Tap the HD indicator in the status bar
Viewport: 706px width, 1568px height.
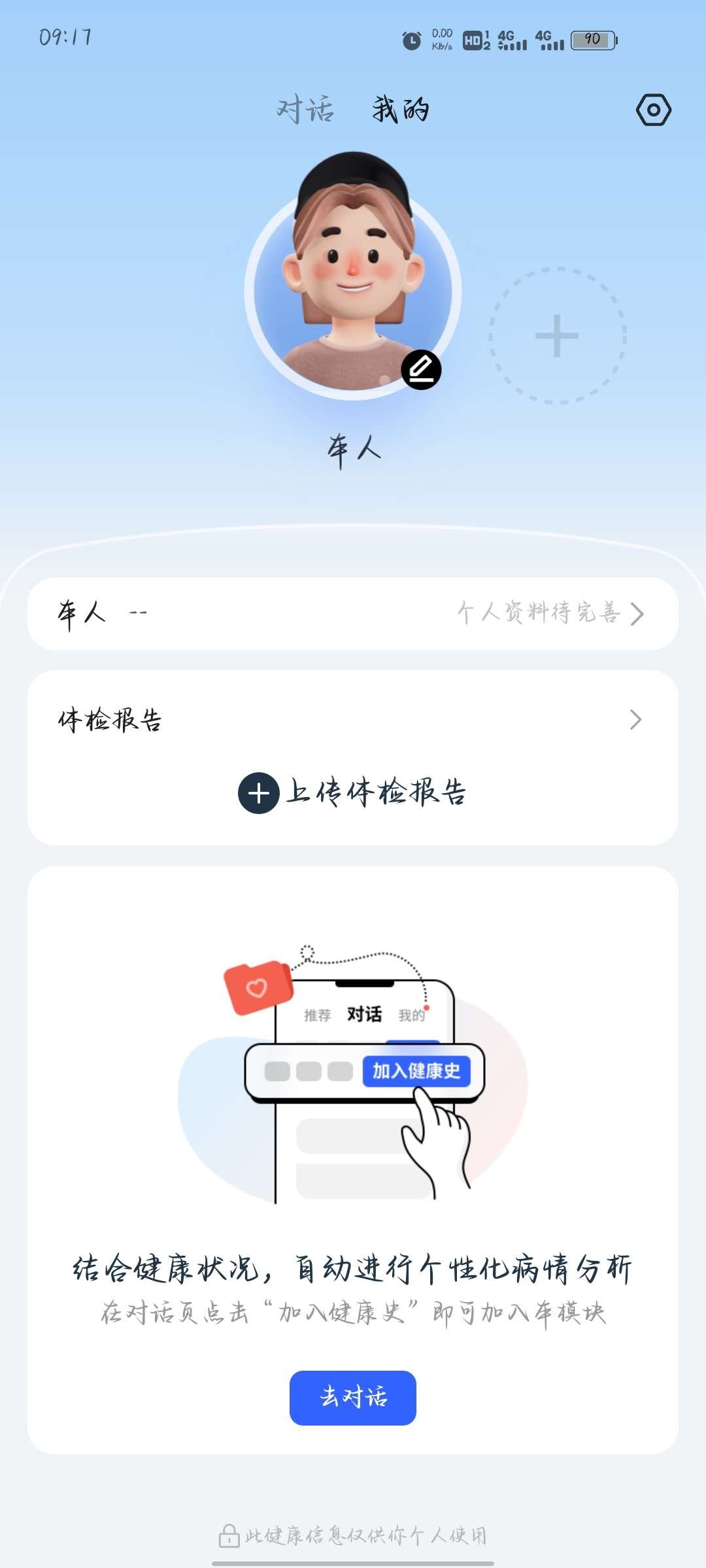[x=473, y=39]
